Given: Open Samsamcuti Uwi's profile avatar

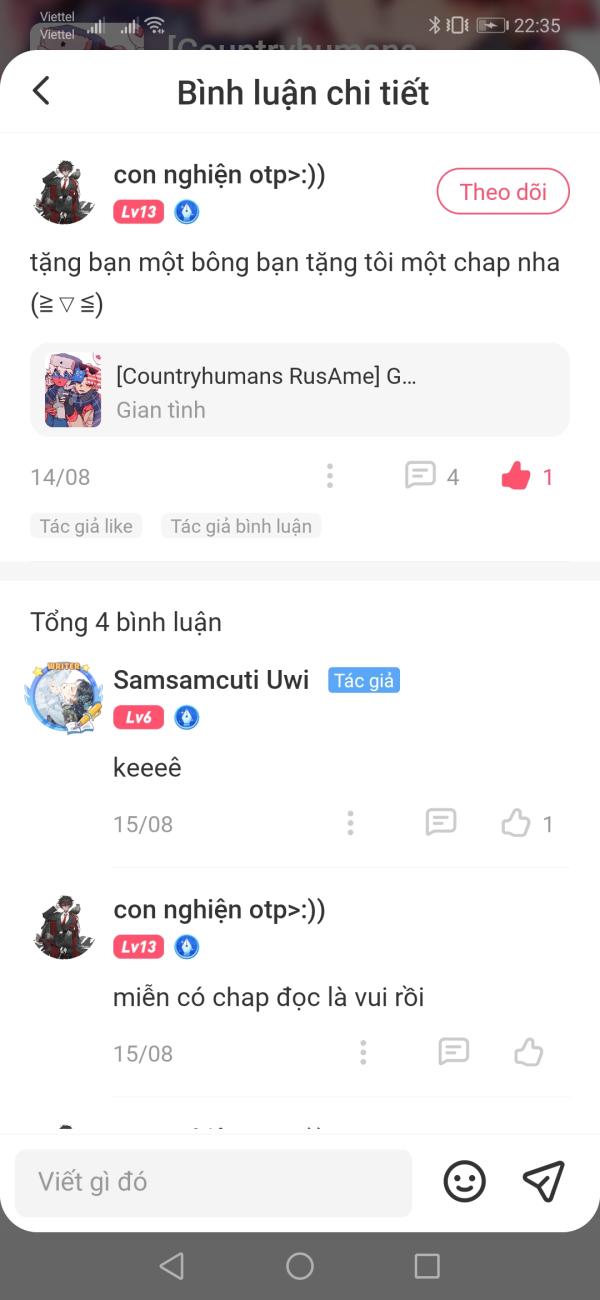Looking at the screenshot, I should coord(64,697).
